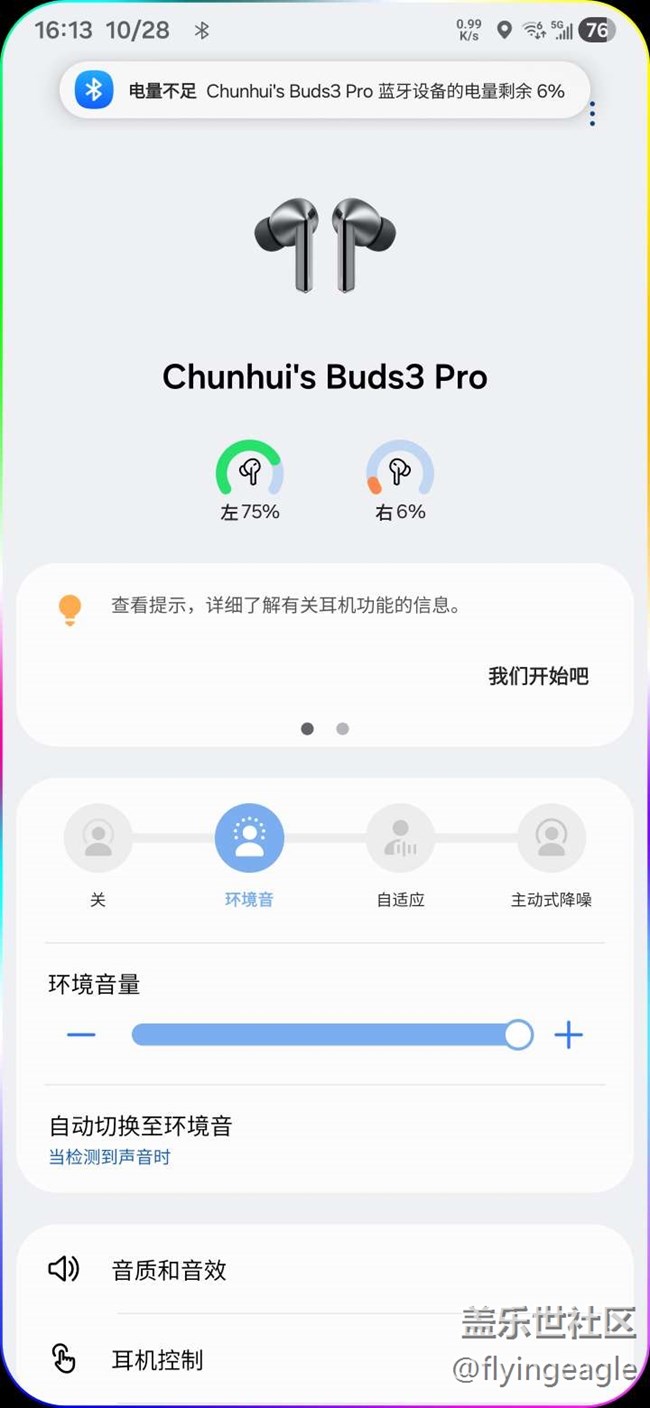Tap 我们开始吧 to view tips
Viewport: 650px width, 1408px height.
tap(538, 676)
